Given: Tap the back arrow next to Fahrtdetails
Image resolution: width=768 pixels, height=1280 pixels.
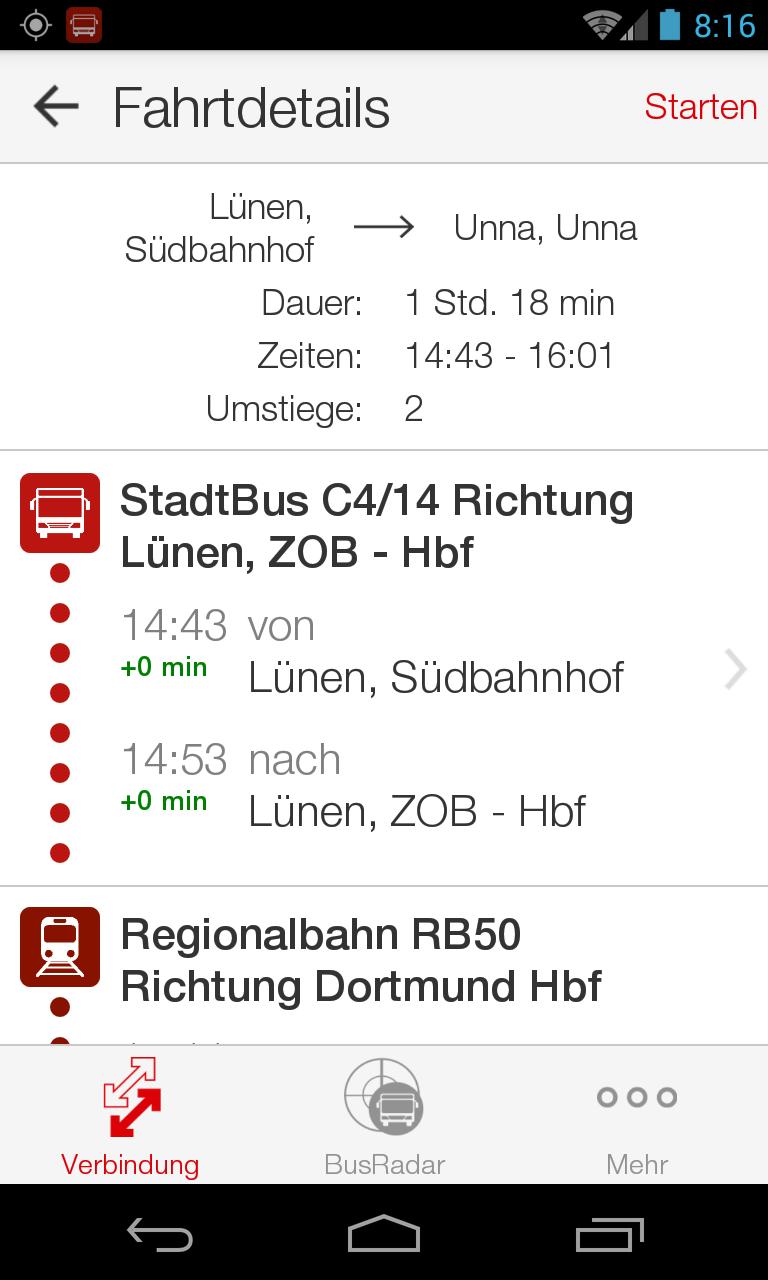Looking at the screenshot, I should coord(55,107).
